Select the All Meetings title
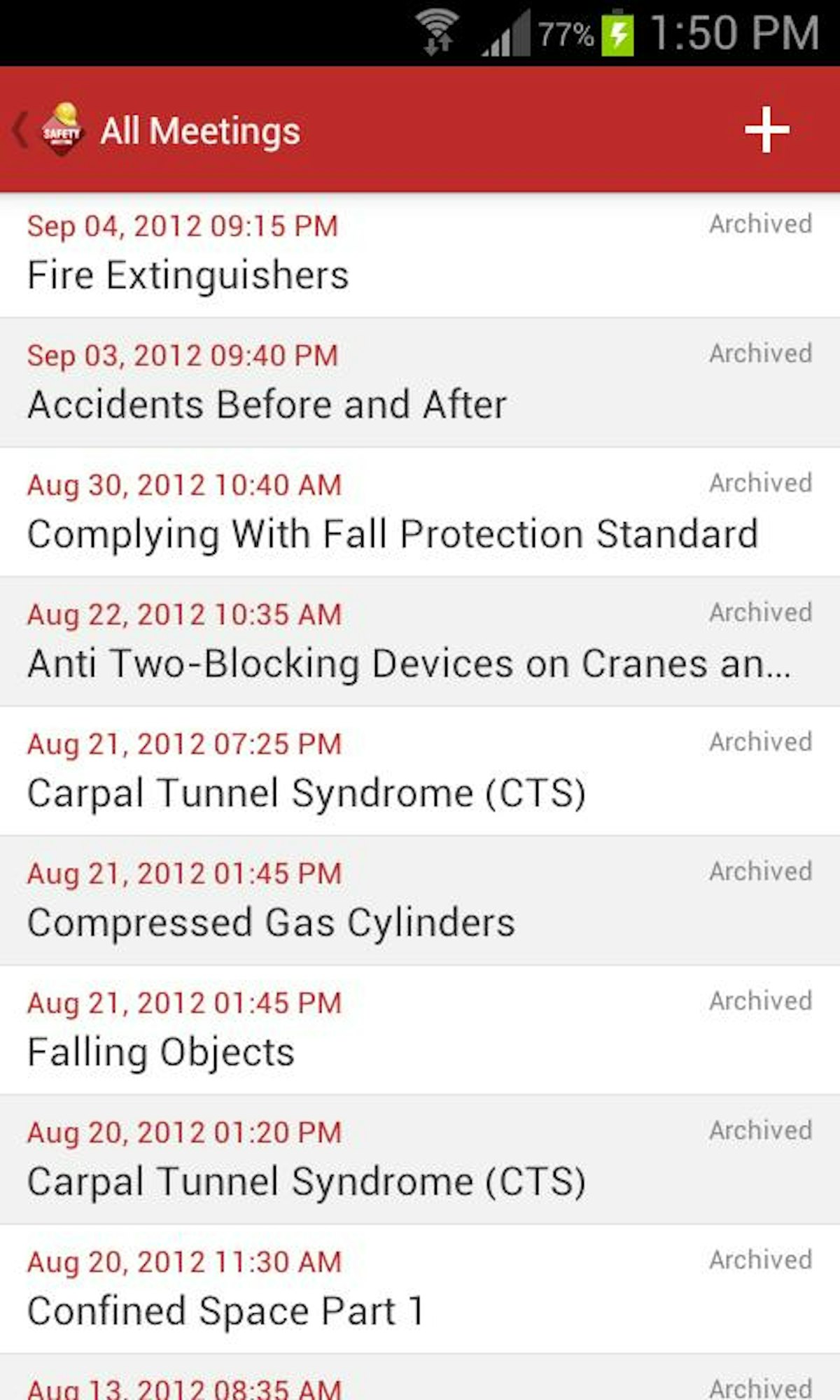This screenshot has width=840, height=1400. 201,130
